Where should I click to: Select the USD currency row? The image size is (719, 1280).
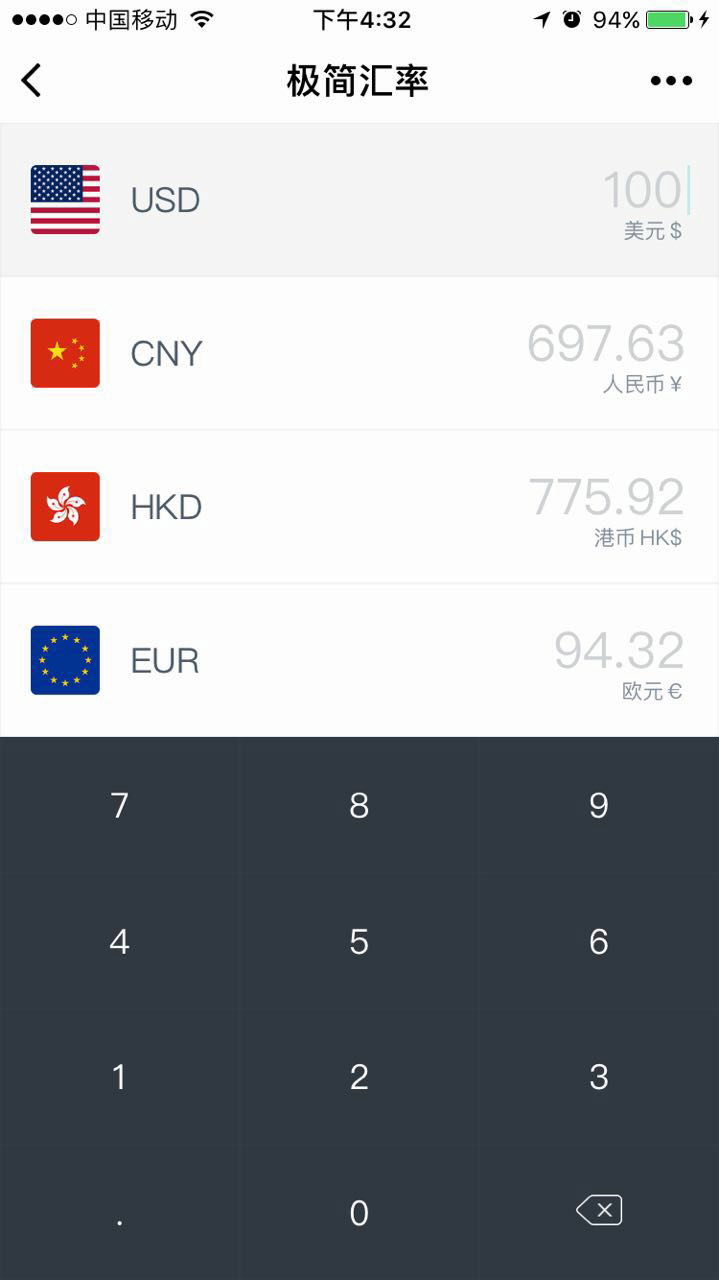coord(359,200)
